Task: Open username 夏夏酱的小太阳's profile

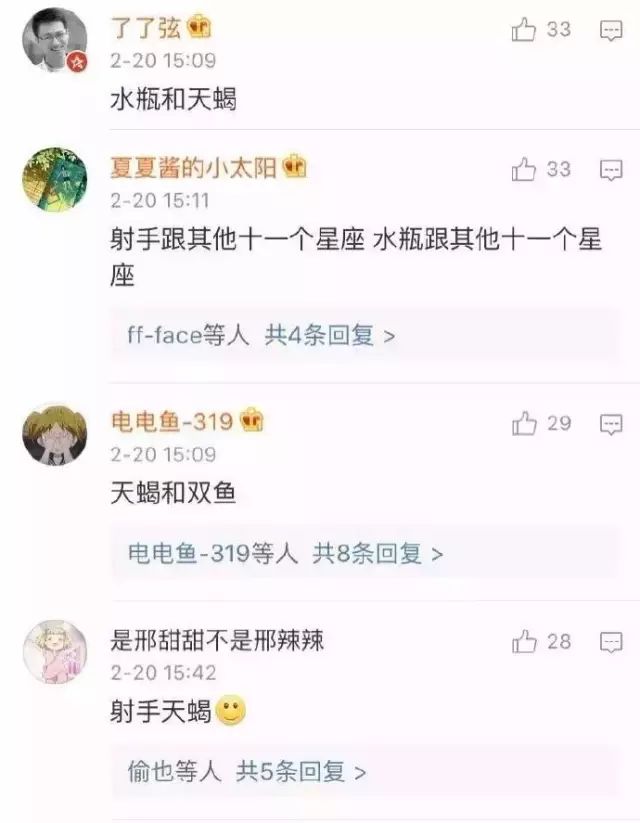Action: click(195, 167)
